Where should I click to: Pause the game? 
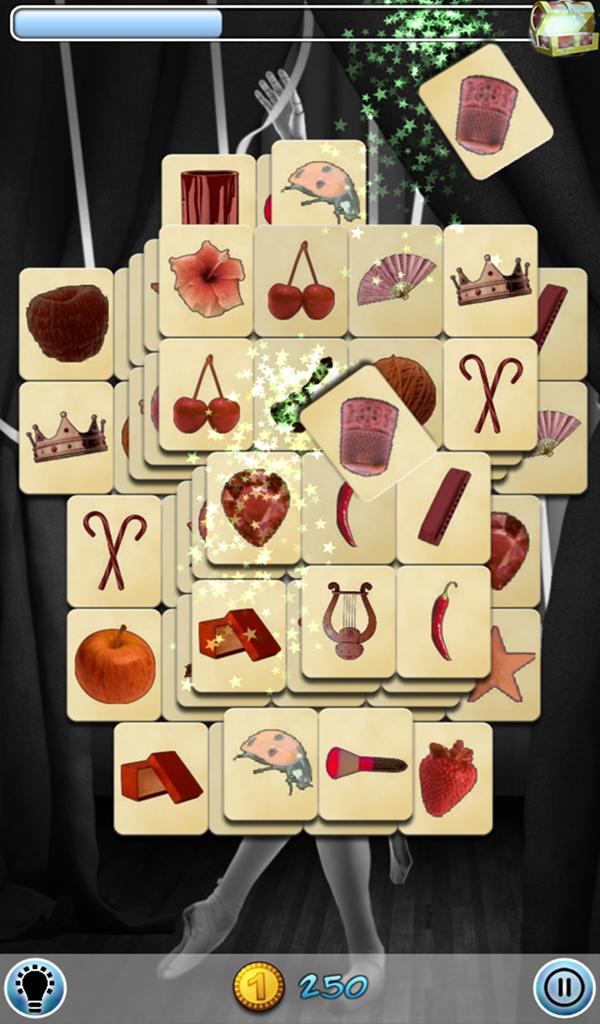563,987
